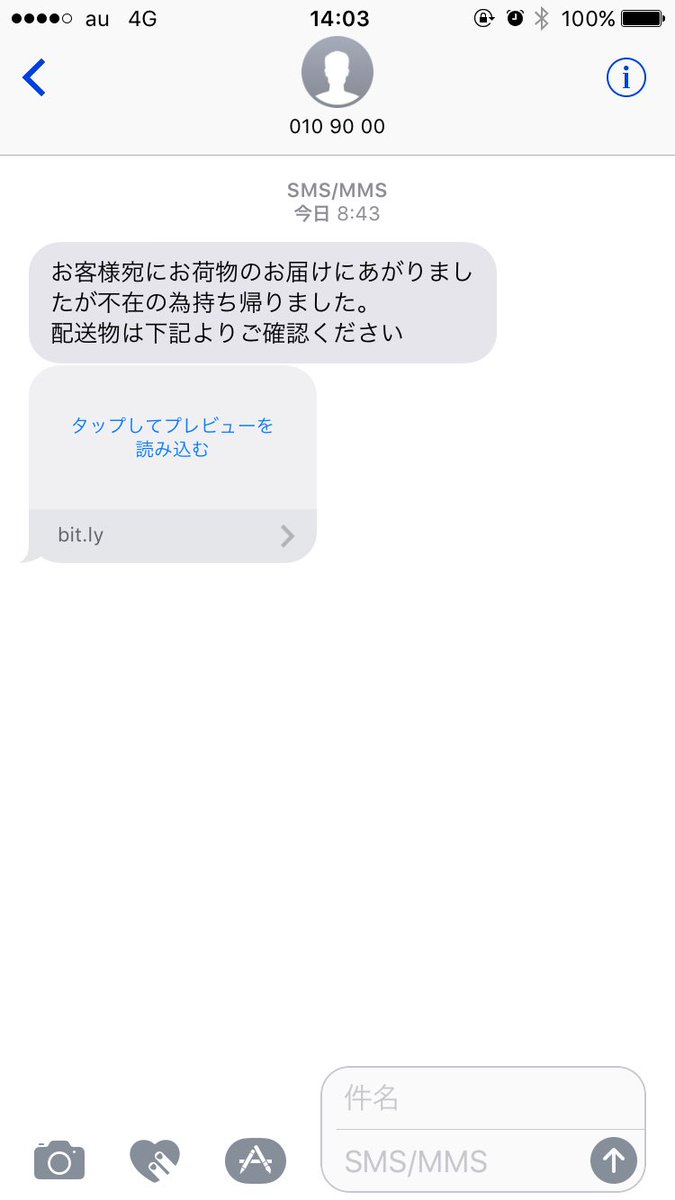Viewport: 675px width, 1200px height.
Task: Go back to the message list
Action: (x=34, y=78)
